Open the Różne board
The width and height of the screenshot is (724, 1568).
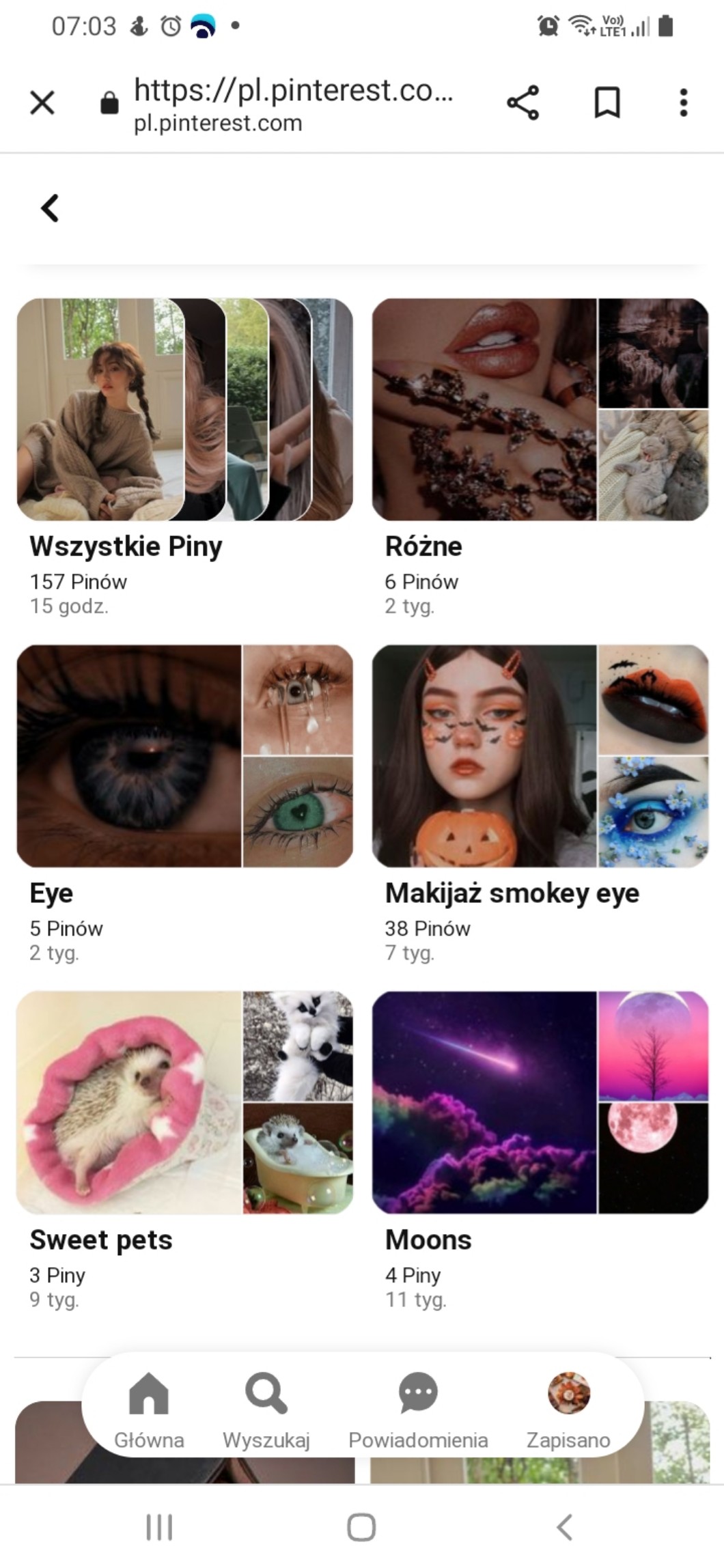point(540,410)
